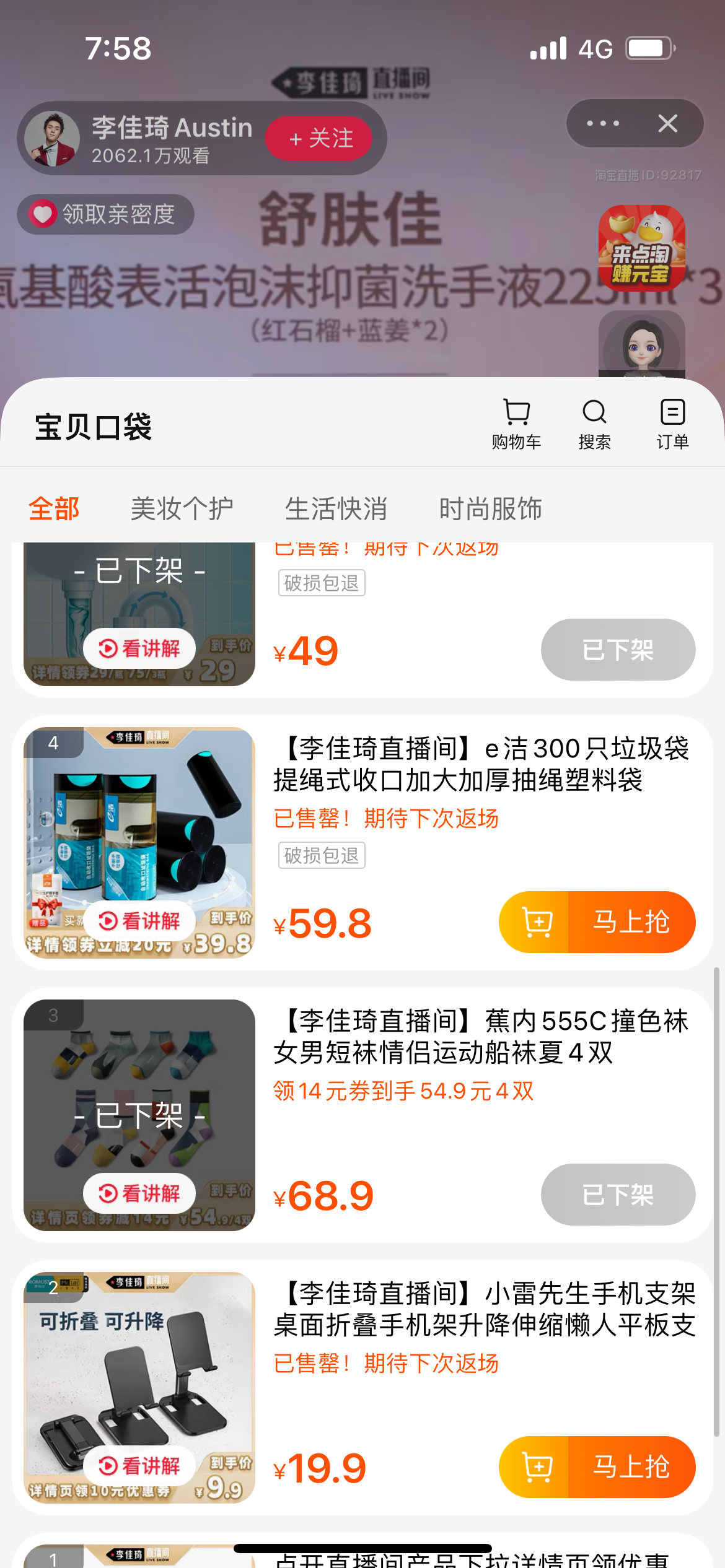Screen dimensions: 725x1568
Task: Watch 看讲解 for 小雷先生 phone stand
Action: point(139,1466)
